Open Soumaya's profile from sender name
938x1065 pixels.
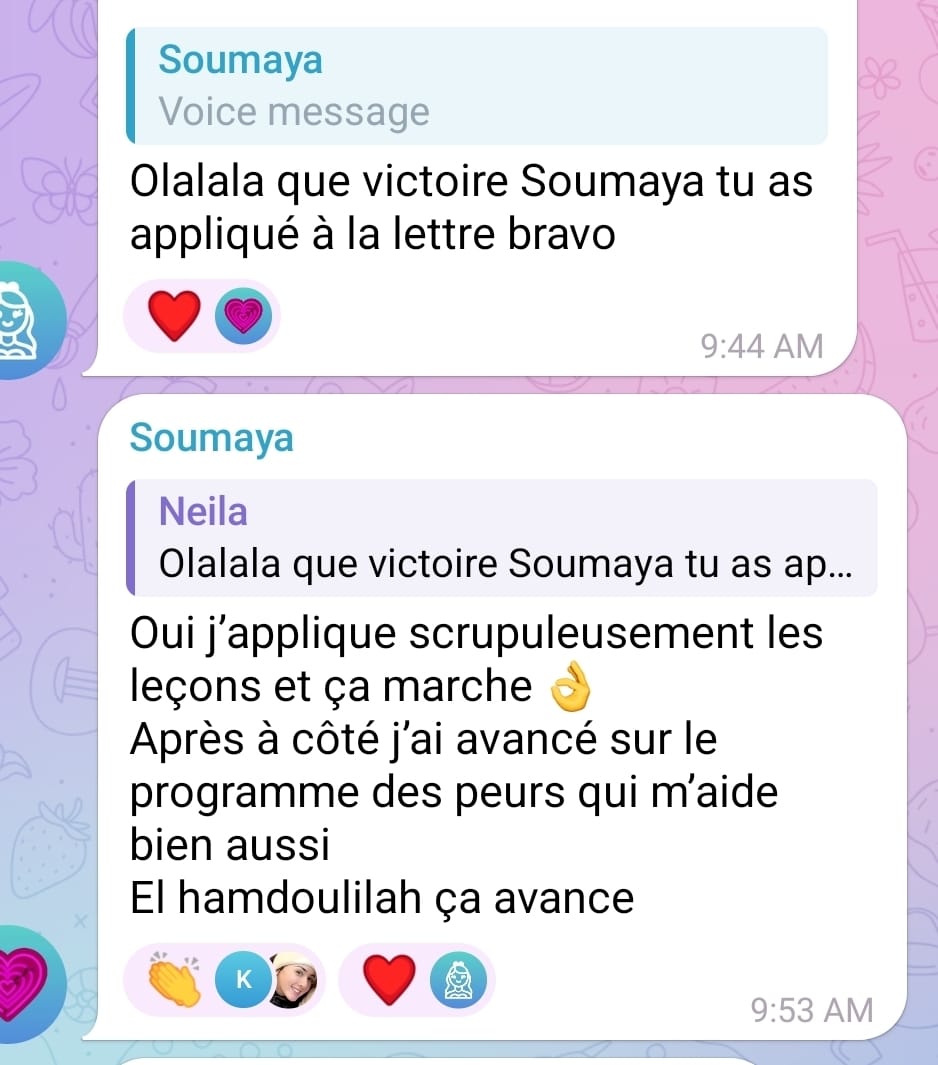coord(212,437)
